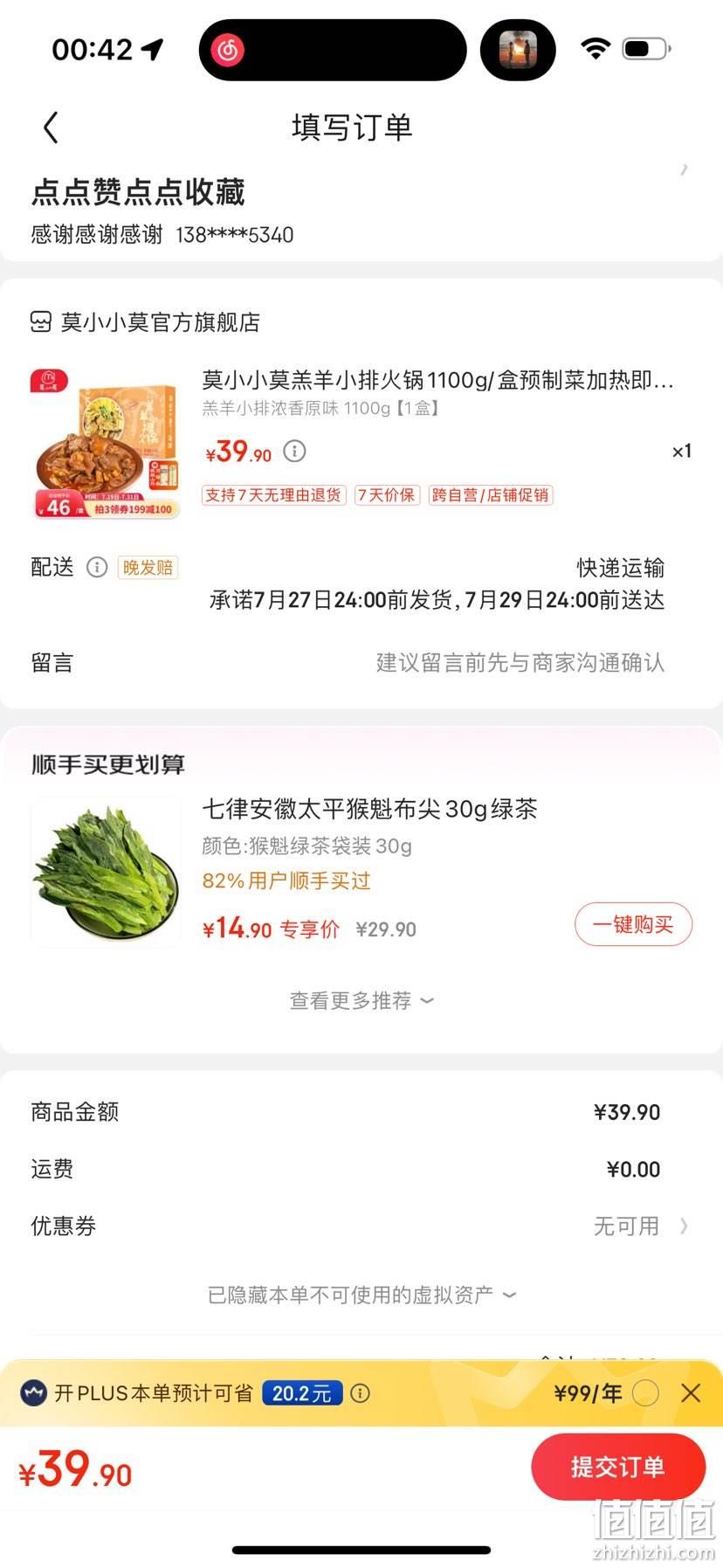Expand 查看更多推荐
Image resolution: width=723 pixels, height=1568 pixels.
(x=361, y=1001)
